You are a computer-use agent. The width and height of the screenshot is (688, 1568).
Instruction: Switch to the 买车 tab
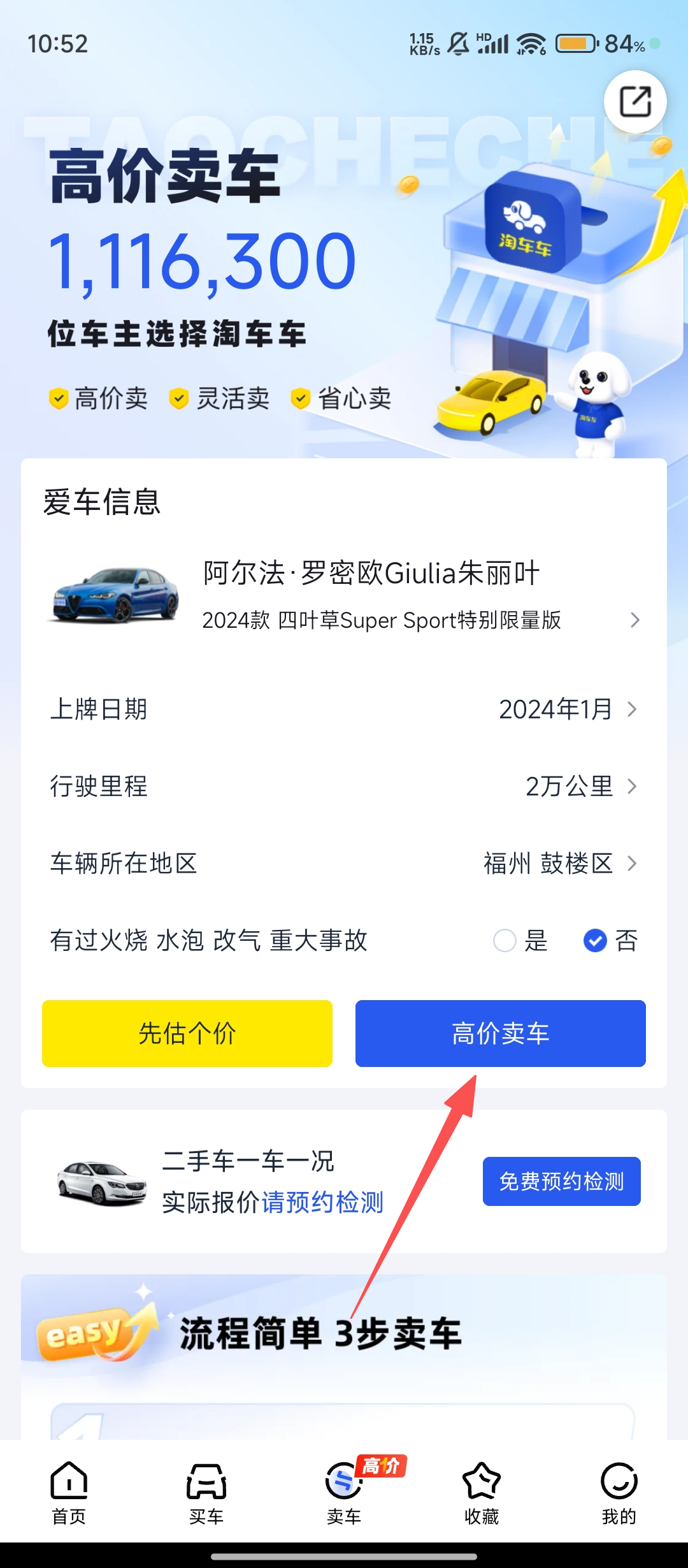(x=206, y=1492)
